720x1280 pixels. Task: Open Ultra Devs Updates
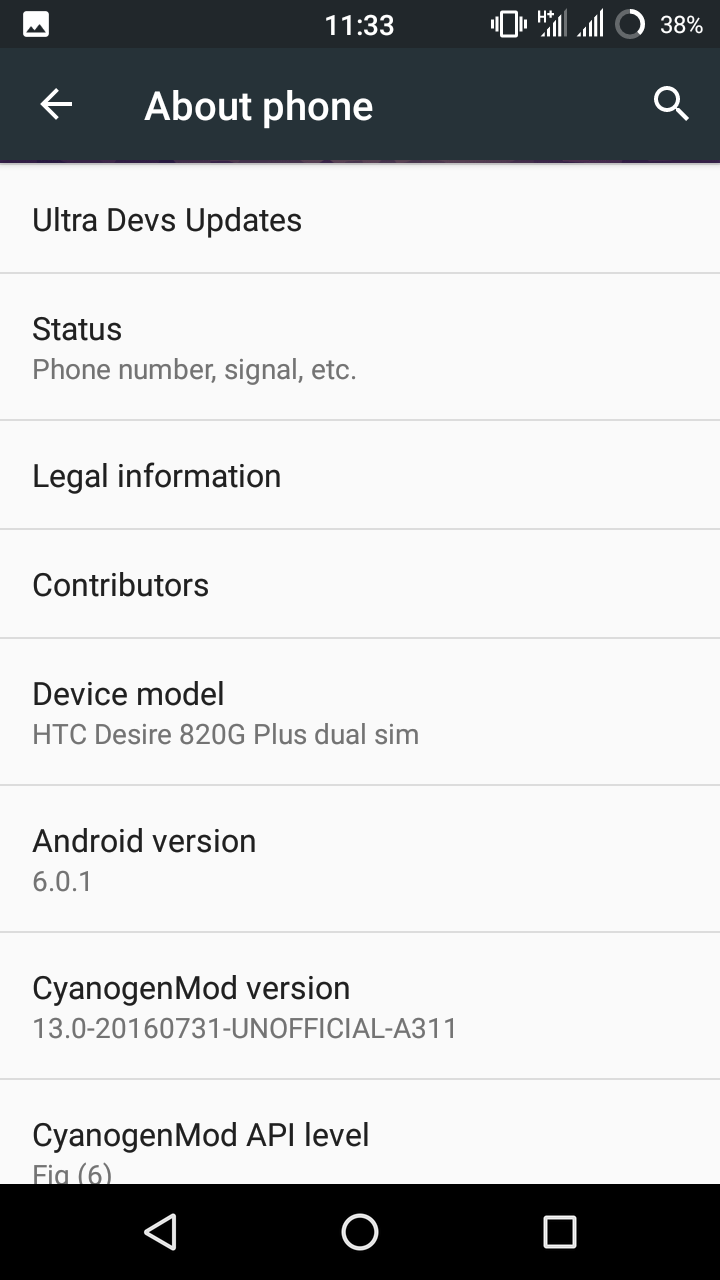(360, 220)
